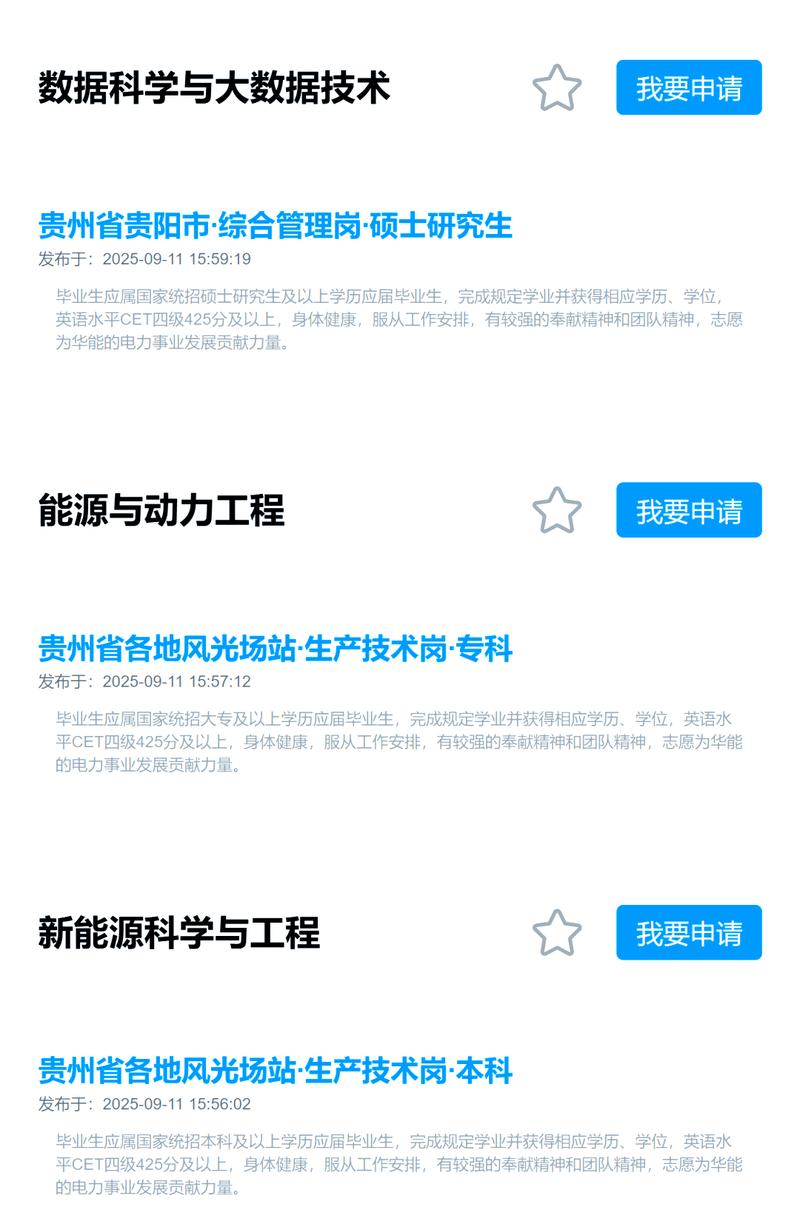Select the 新能源科学与工程 job title
The image size is (800, 1227).
pyautogui.click(x=180, y=932)
